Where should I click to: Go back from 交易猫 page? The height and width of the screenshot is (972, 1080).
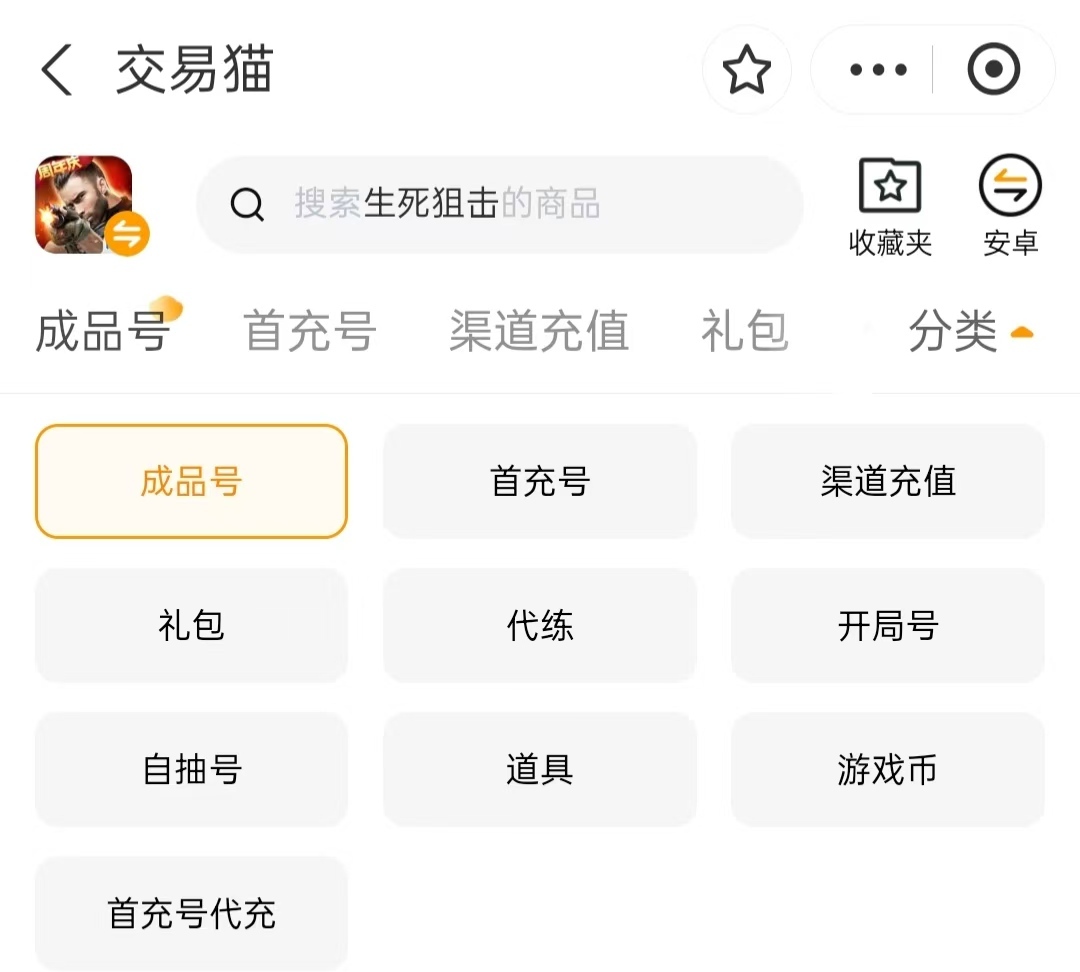pos(57,70)
